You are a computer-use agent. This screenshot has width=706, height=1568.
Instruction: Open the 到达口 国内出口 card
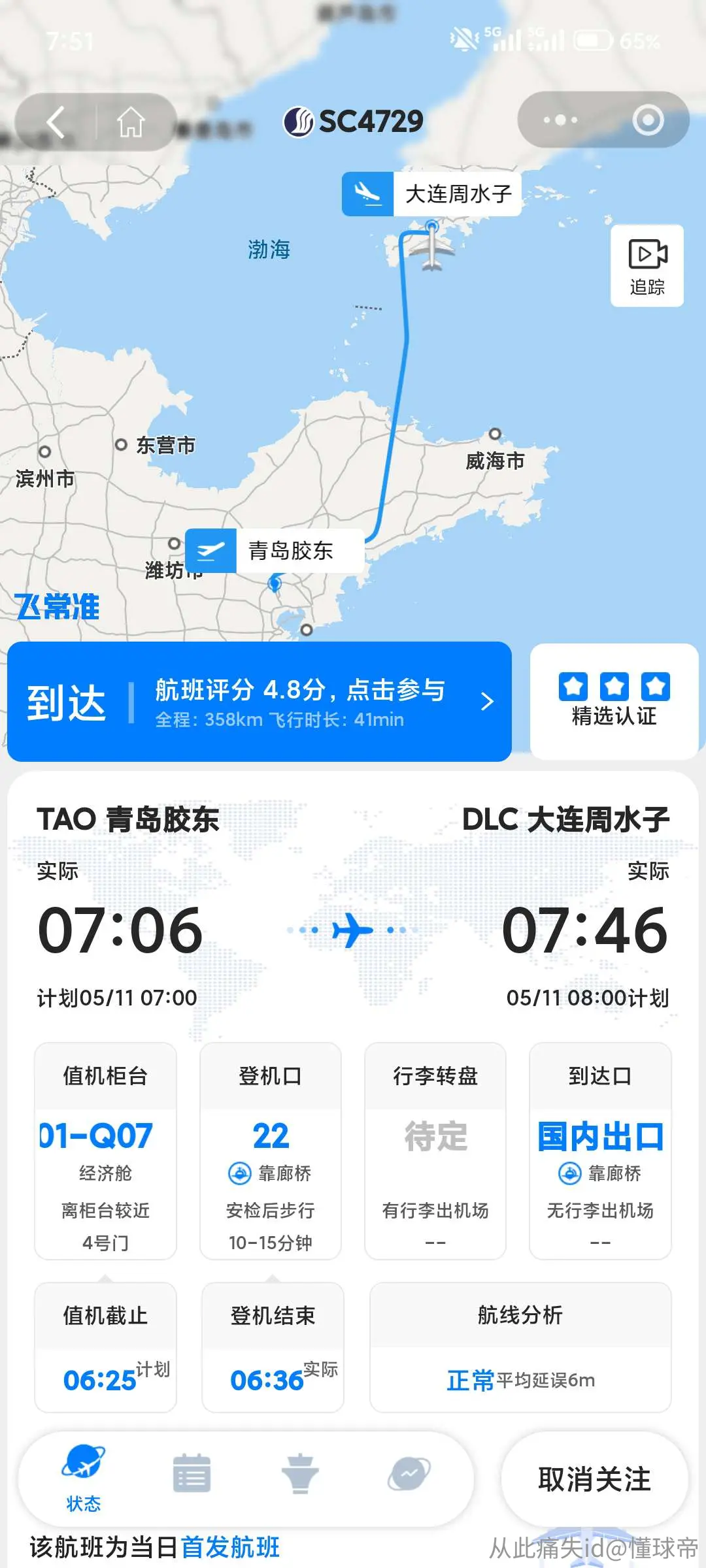(x=600, y=1151)
